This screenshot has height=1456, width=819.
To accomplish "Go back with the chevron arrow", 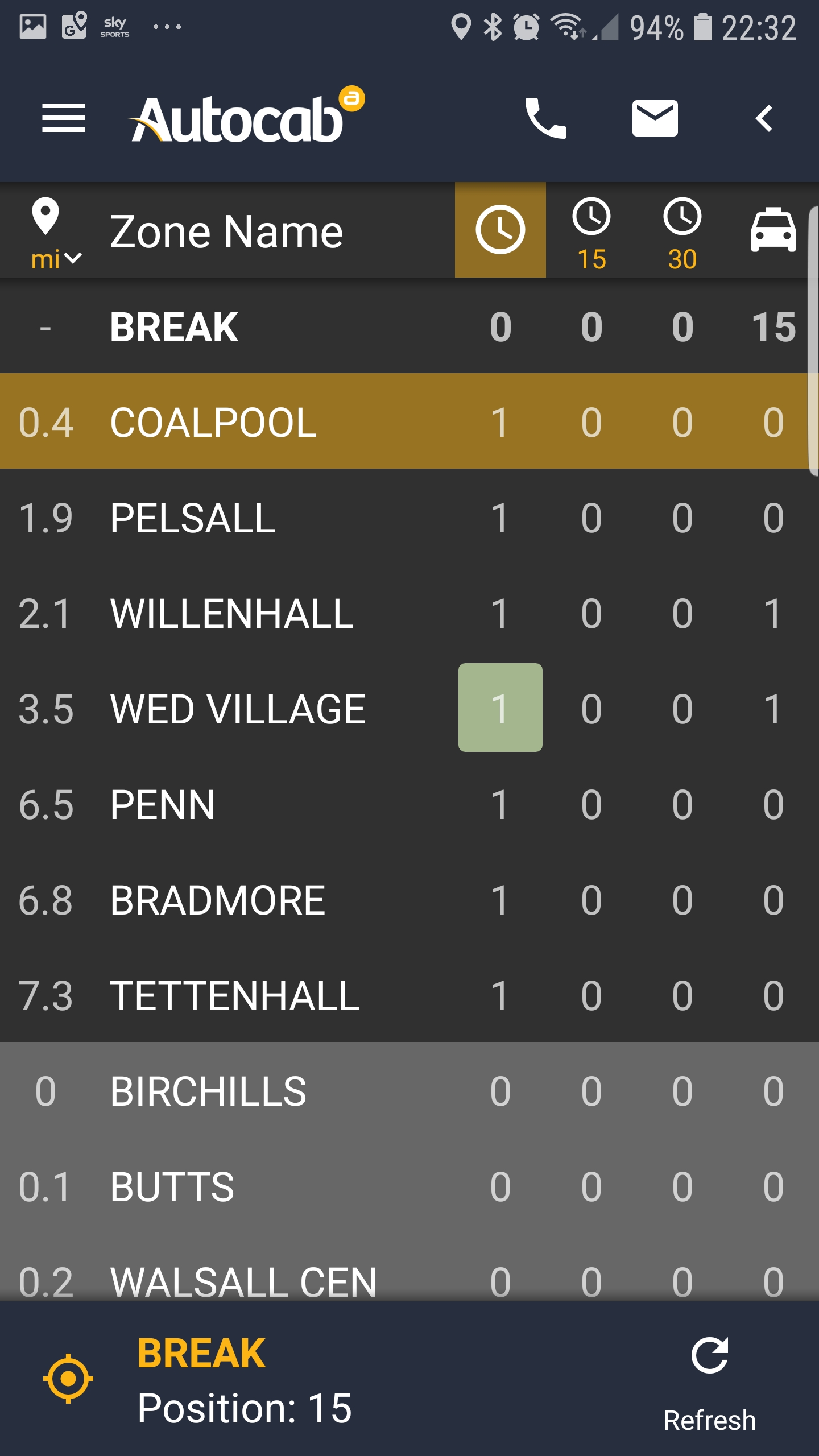I will click(764, 118).
